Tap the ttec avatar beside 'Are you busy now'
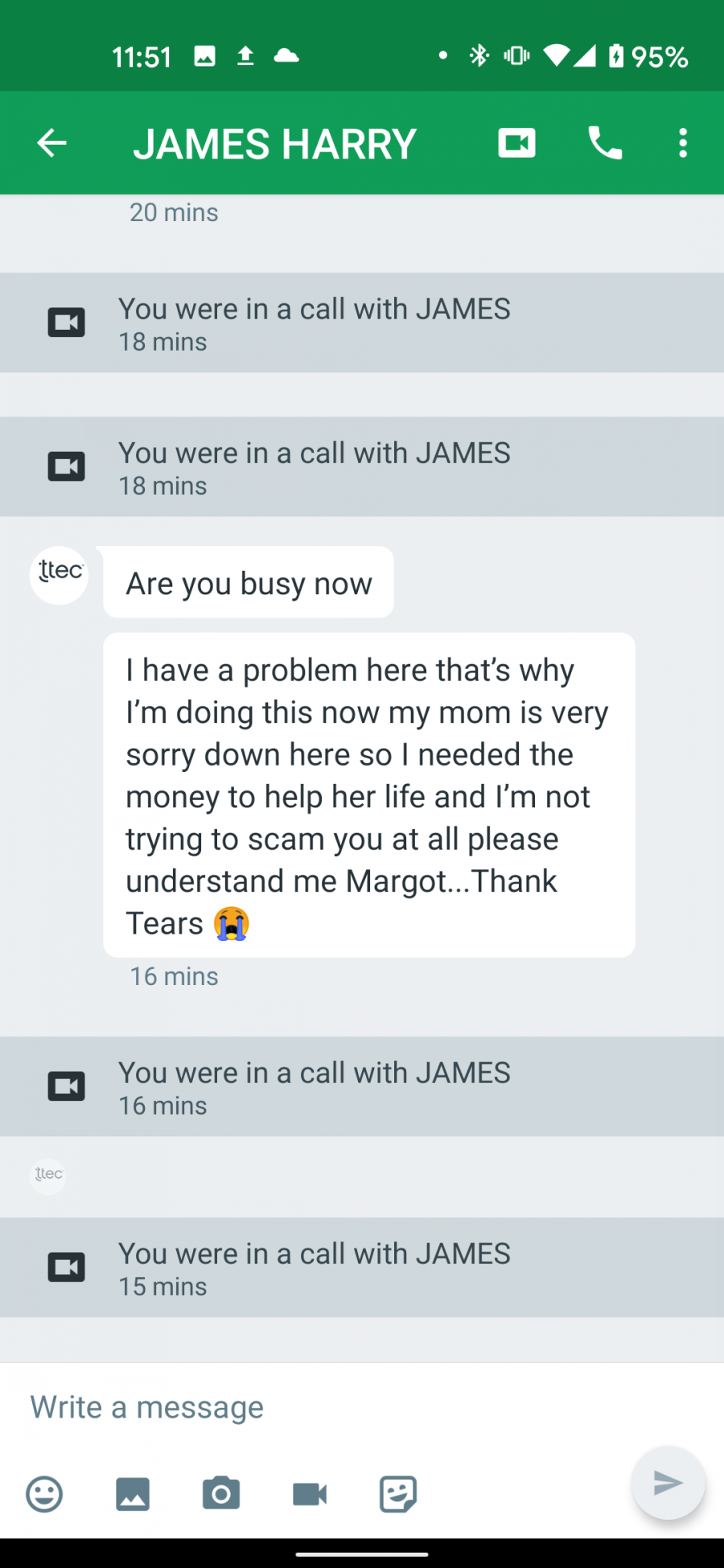 point(59,575)
